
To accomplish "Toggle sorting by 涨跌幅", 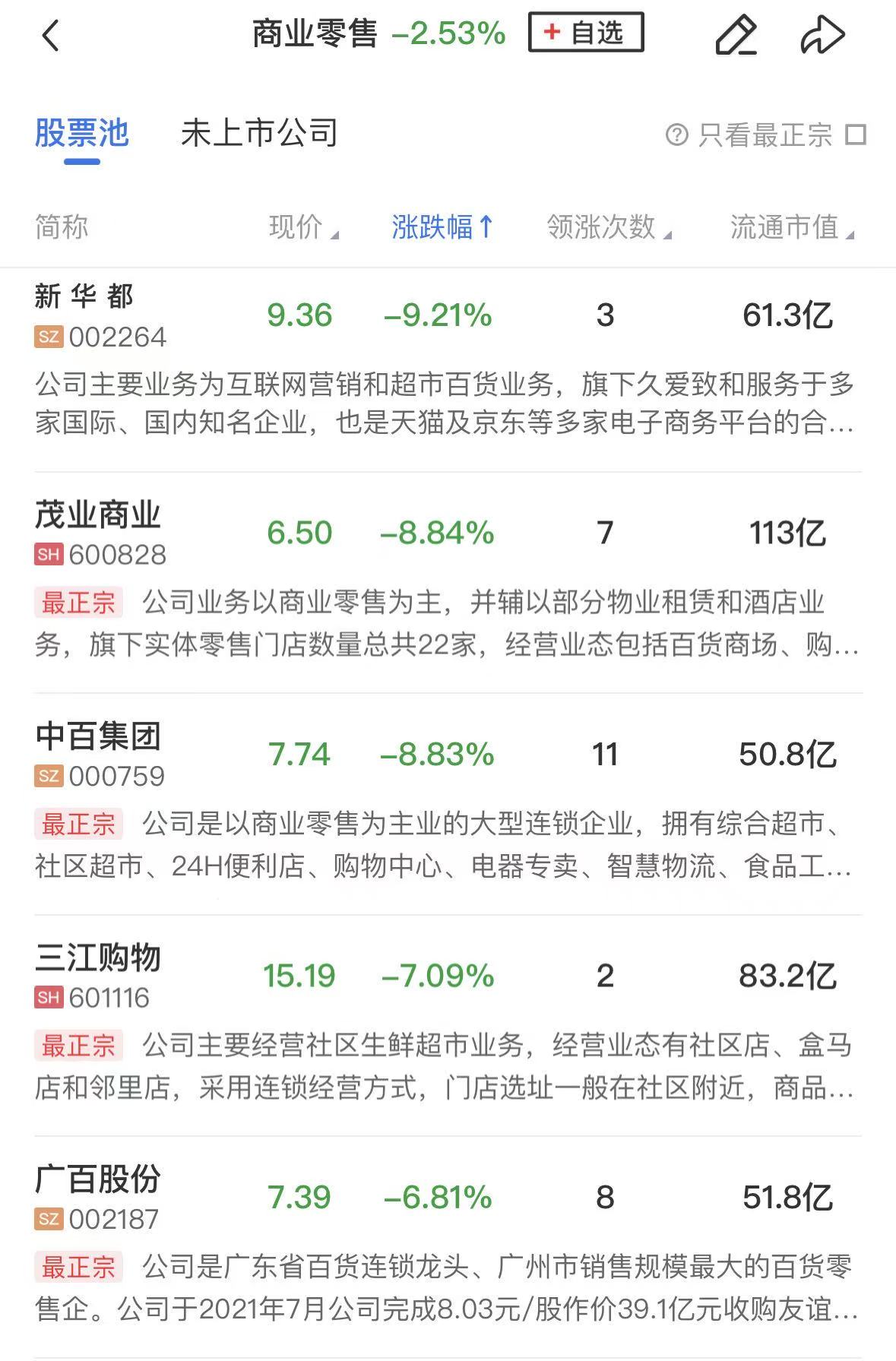I will (x=442, y=227).
